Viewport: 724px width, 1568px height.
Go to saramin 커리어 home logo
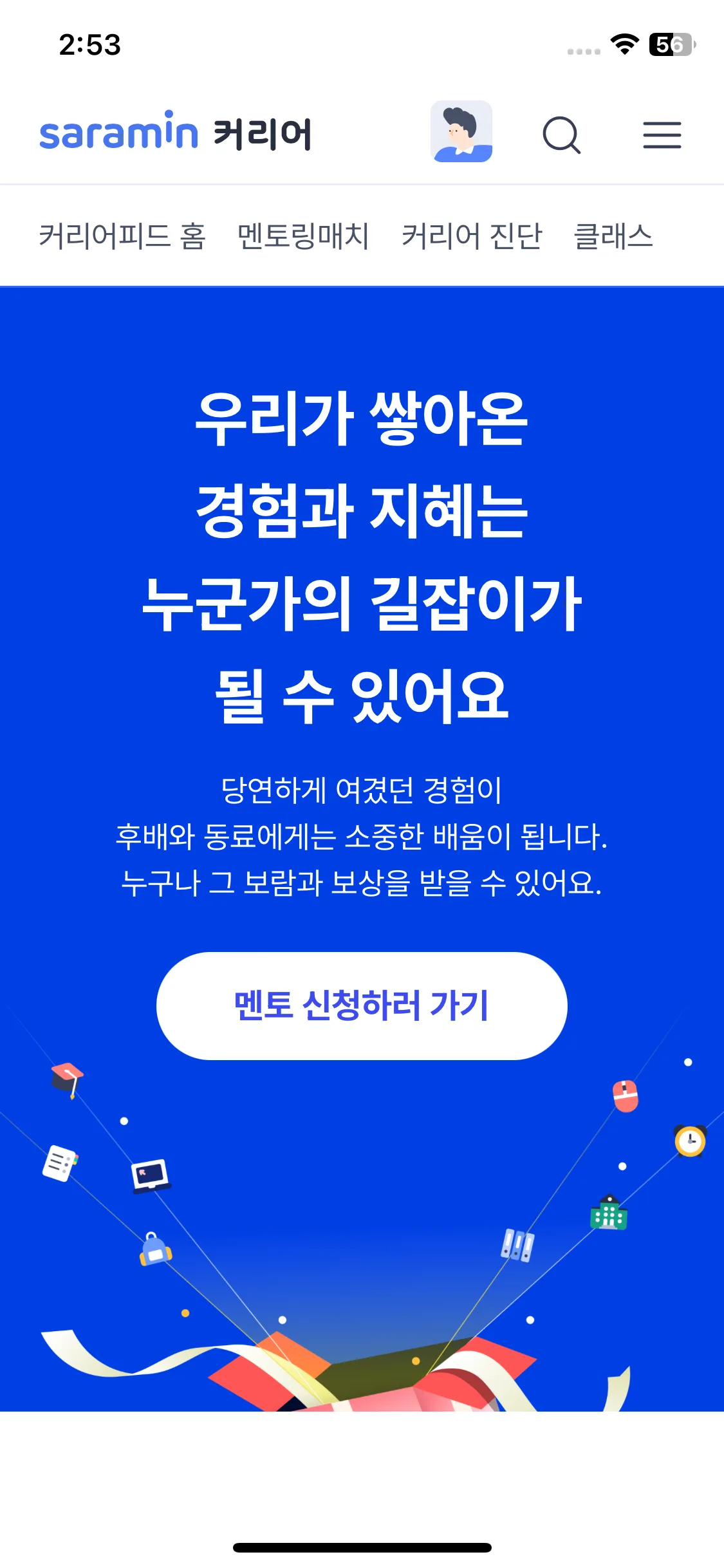pos(176,132)
